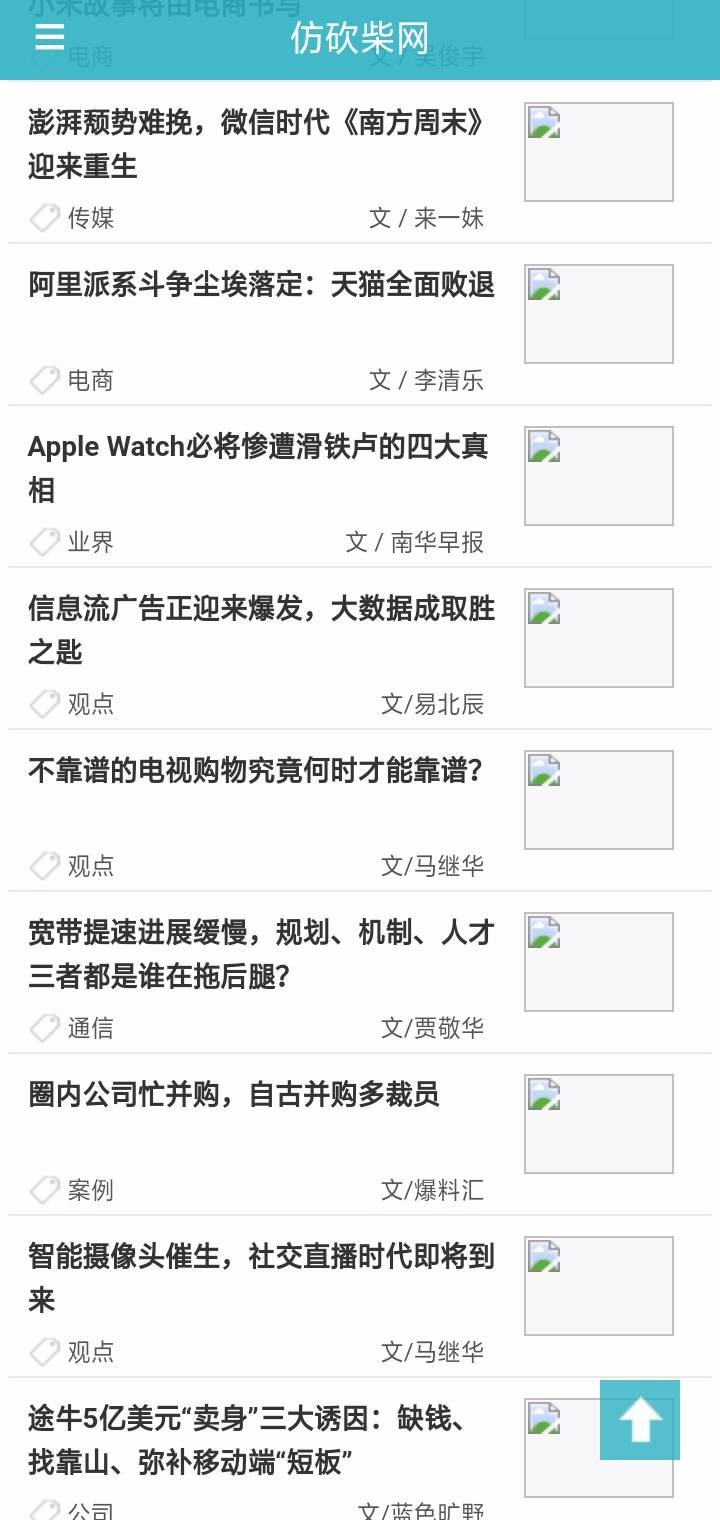This screenshot has width=720, height=1520.
Task: Open thumbnail of the Apple Watch article
Action: click(598, 476)
